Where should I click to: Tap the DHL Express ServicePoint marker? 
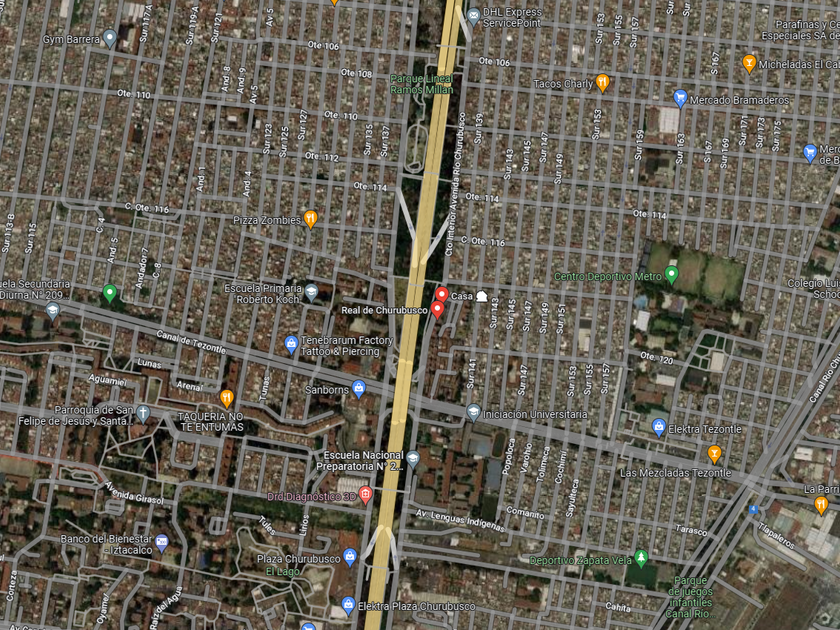click(473, 17)
